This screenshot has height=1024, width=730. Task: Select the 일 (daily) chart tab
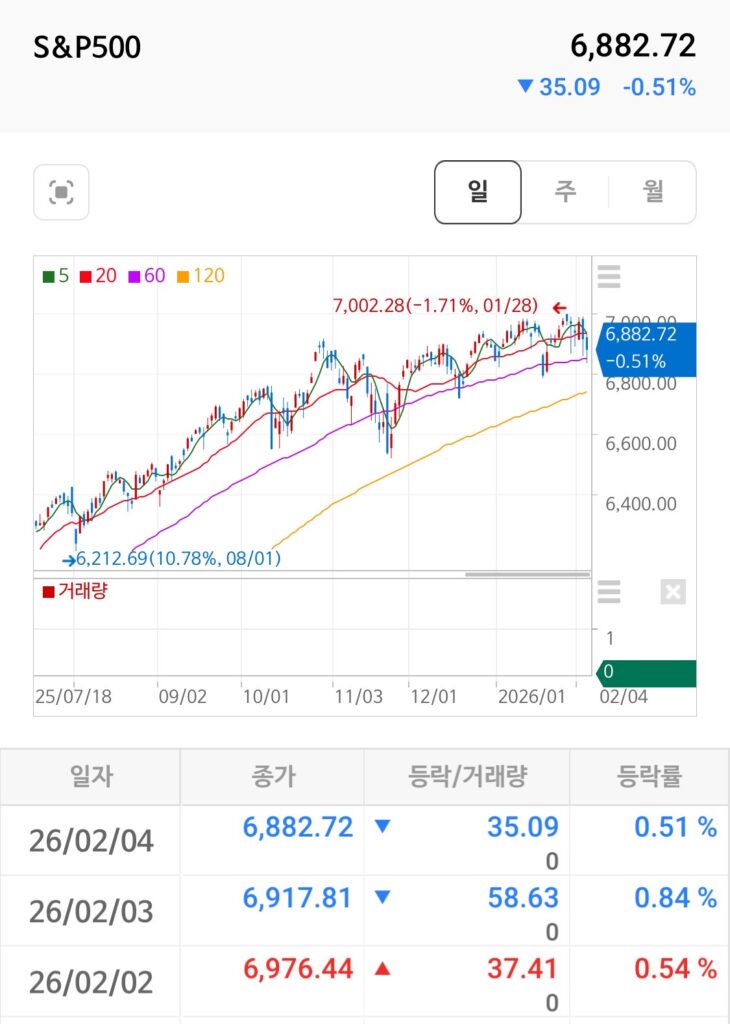point(477,192)
